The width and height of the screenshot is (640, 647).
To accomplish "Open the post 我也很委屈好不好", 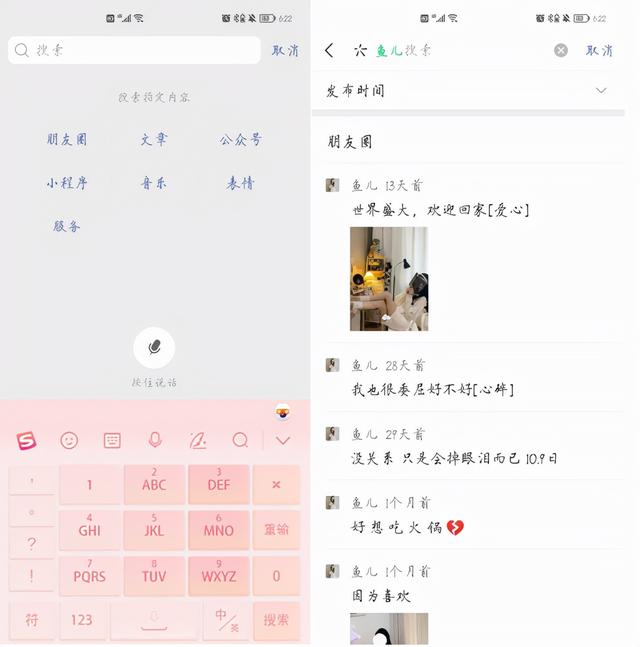I will 432,389.
